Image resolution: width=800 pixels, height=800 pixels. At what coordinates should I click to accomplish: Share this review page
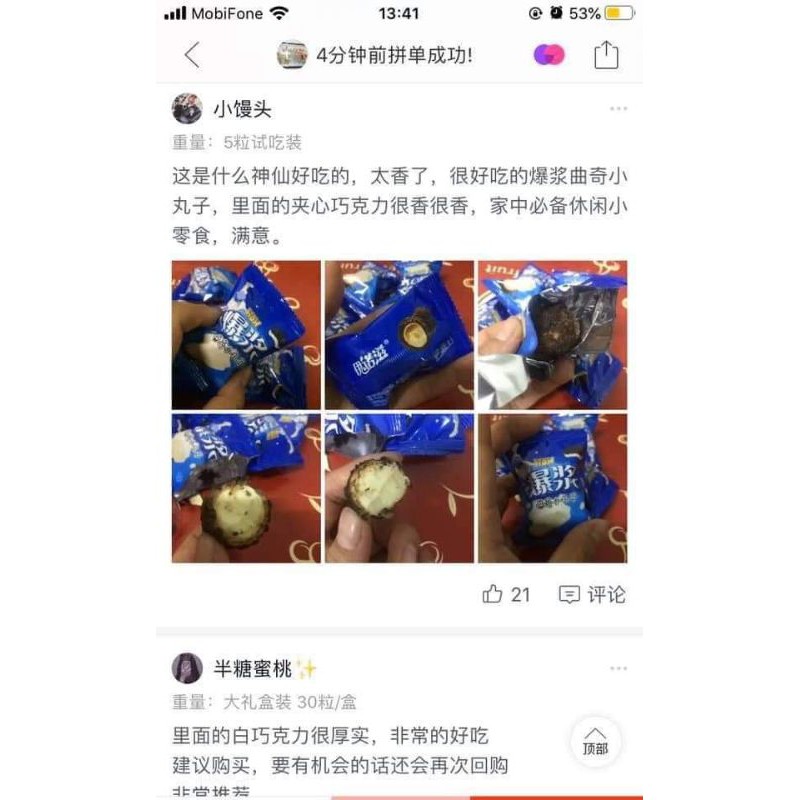[606, 55]
